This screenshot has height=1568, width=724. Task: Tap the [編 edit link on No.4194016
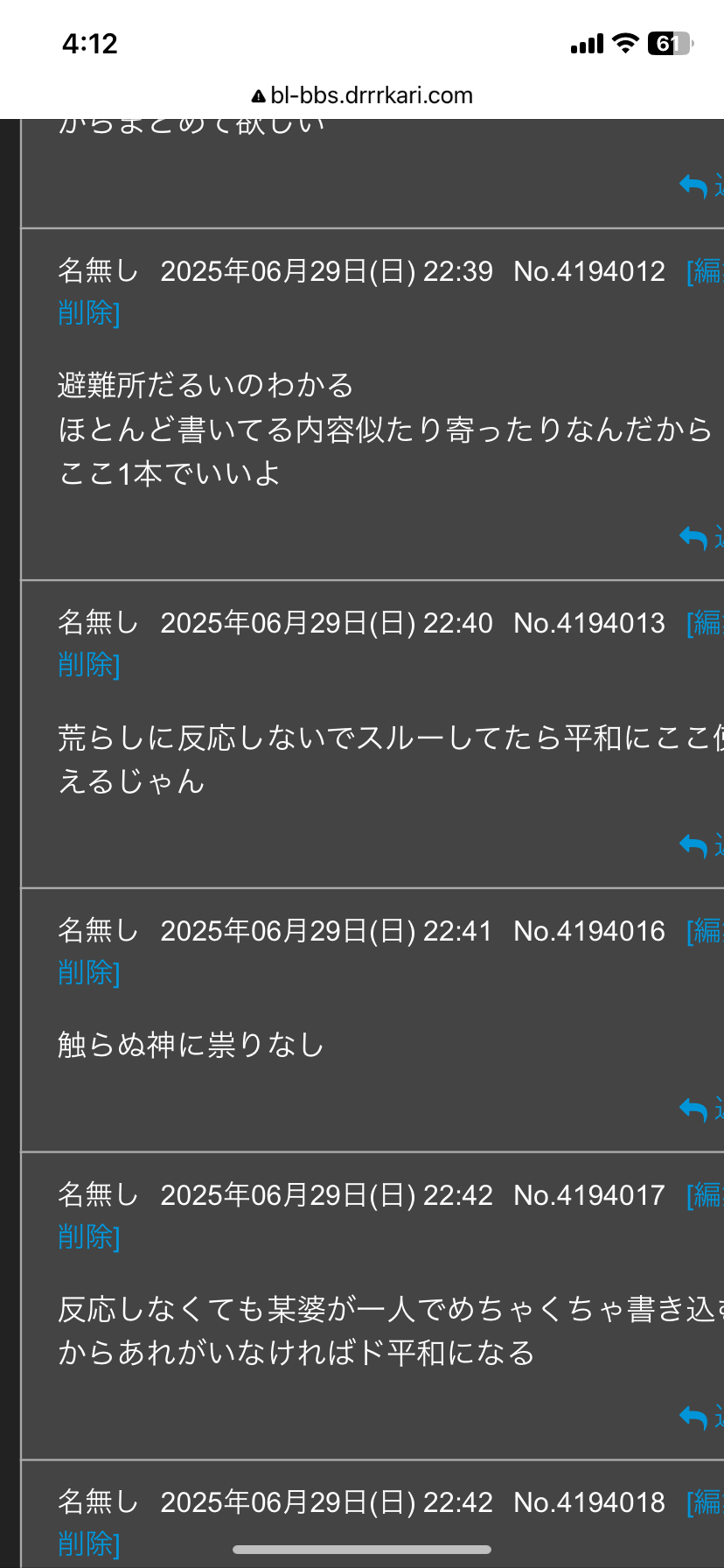(705, 931)
